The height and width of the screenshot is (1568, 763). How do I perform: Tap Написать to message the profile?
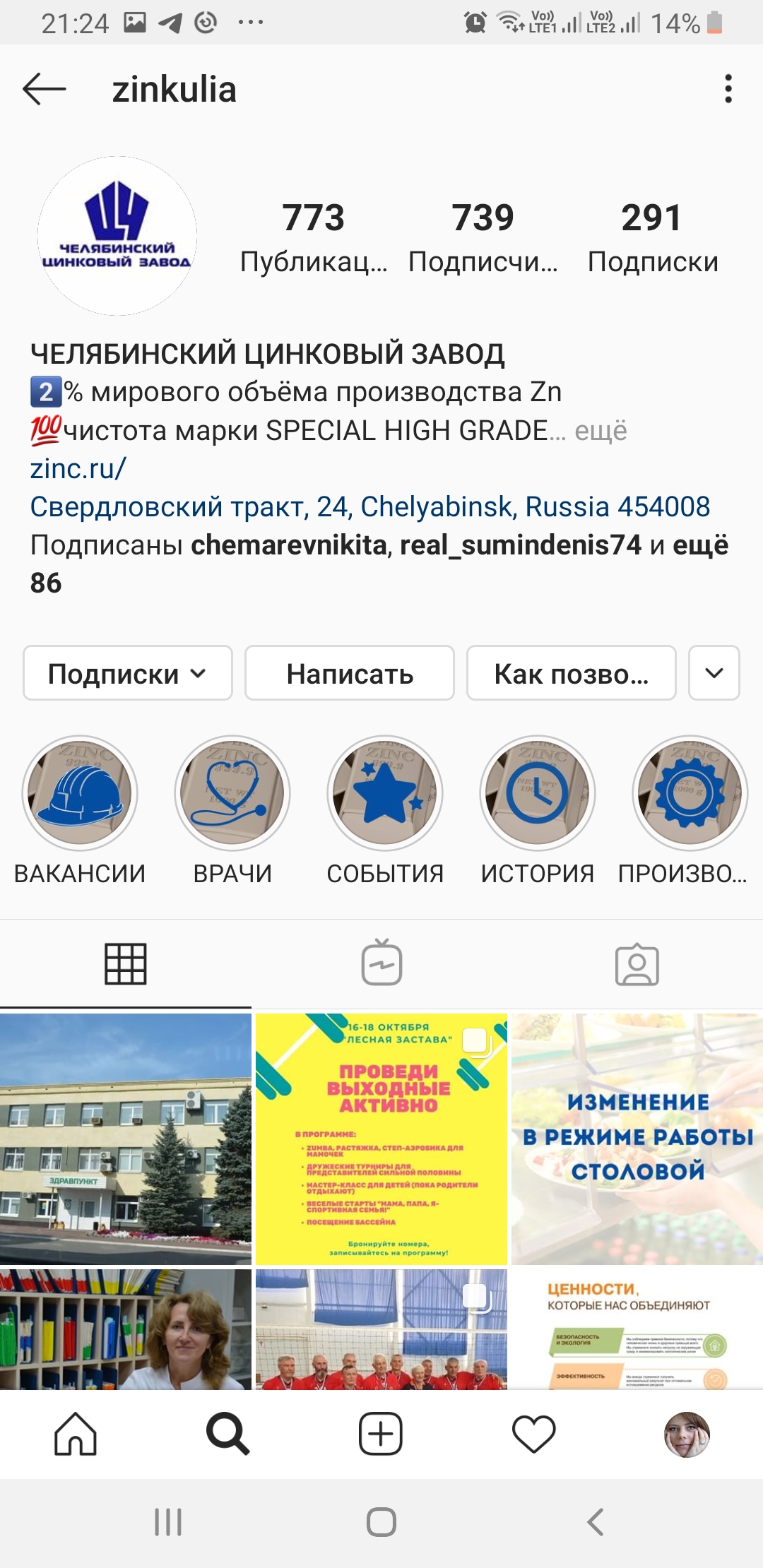coord(350,673)
